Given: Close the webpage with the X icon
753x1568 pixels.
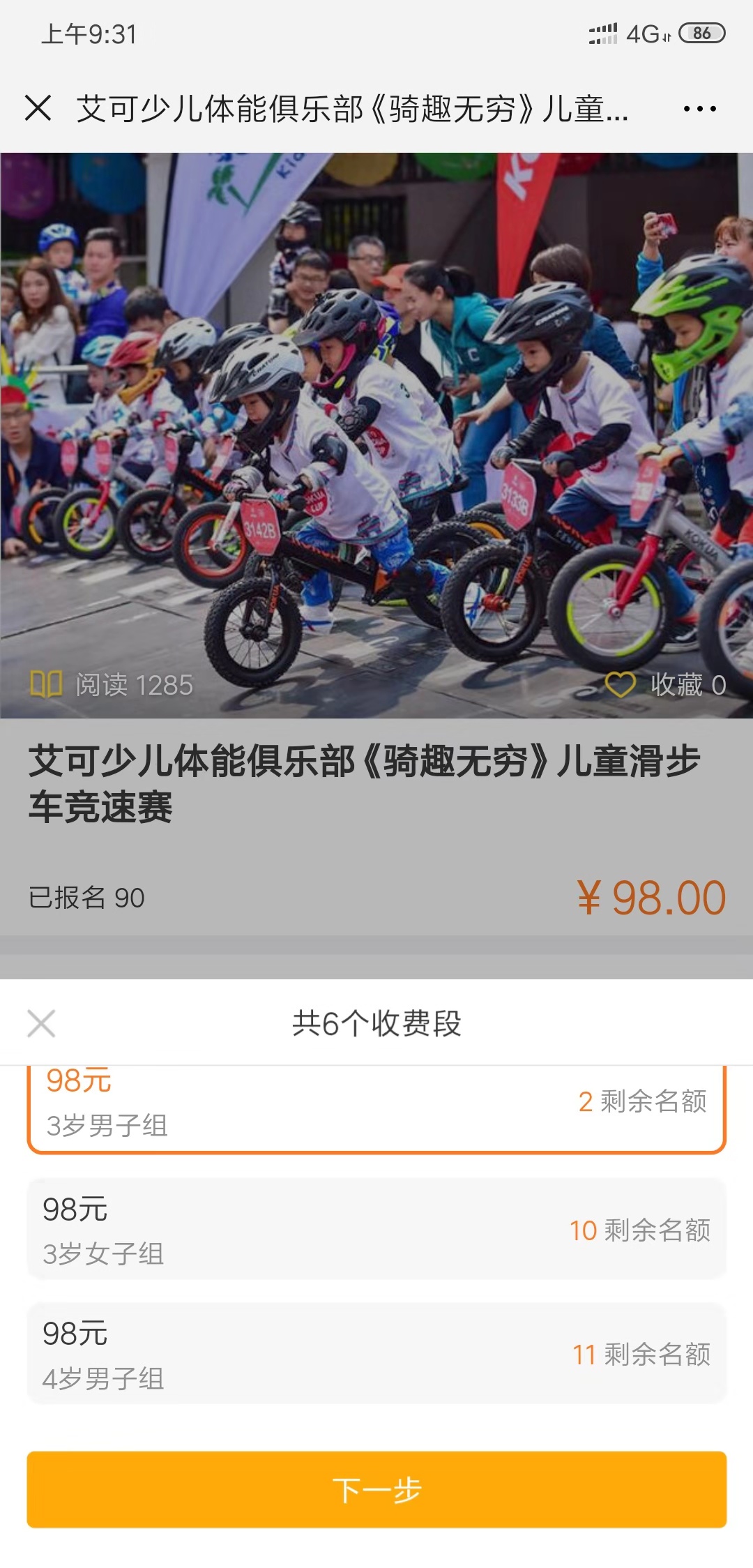Looking at the screenshot, I should coord(38,108).
